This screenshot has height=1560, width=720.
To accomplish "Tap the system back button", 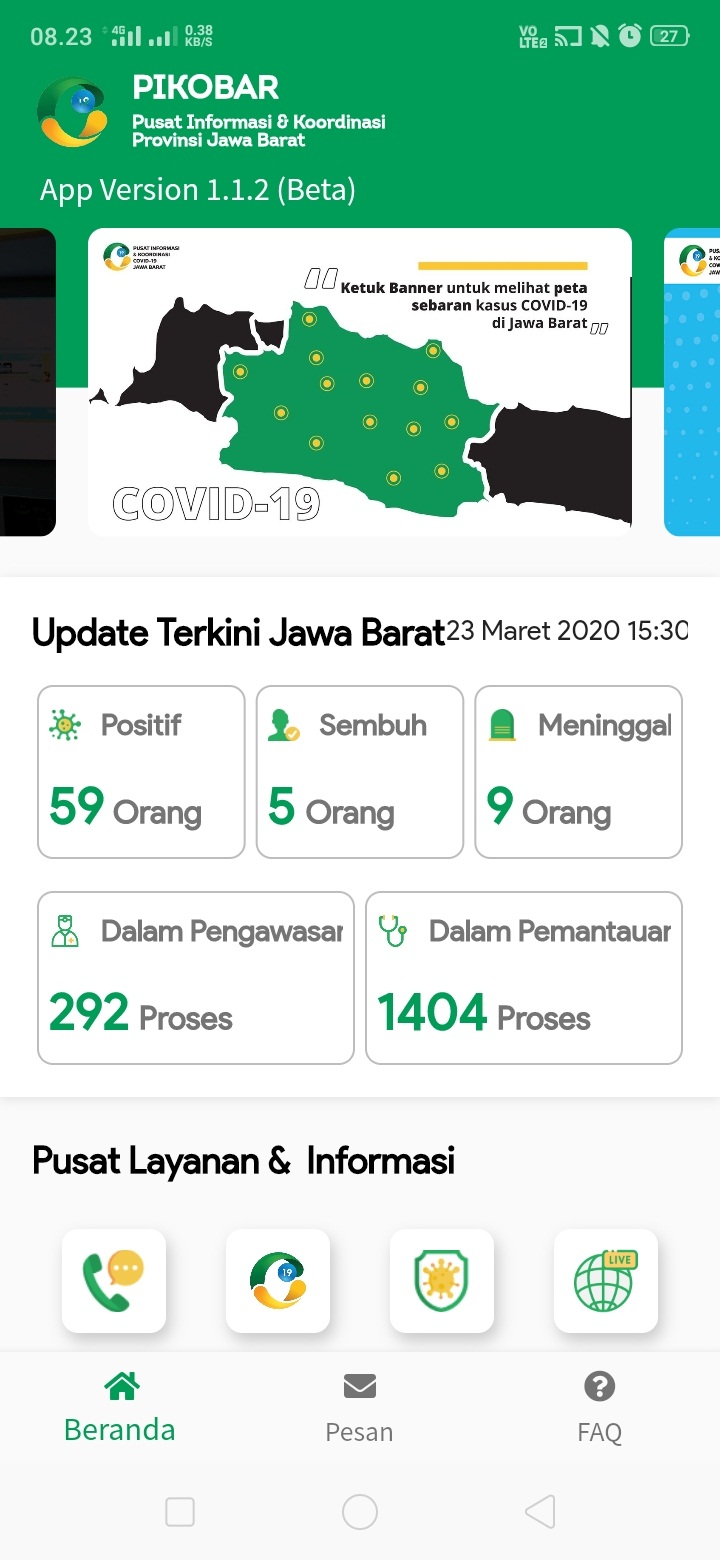I will [540, 1512].
